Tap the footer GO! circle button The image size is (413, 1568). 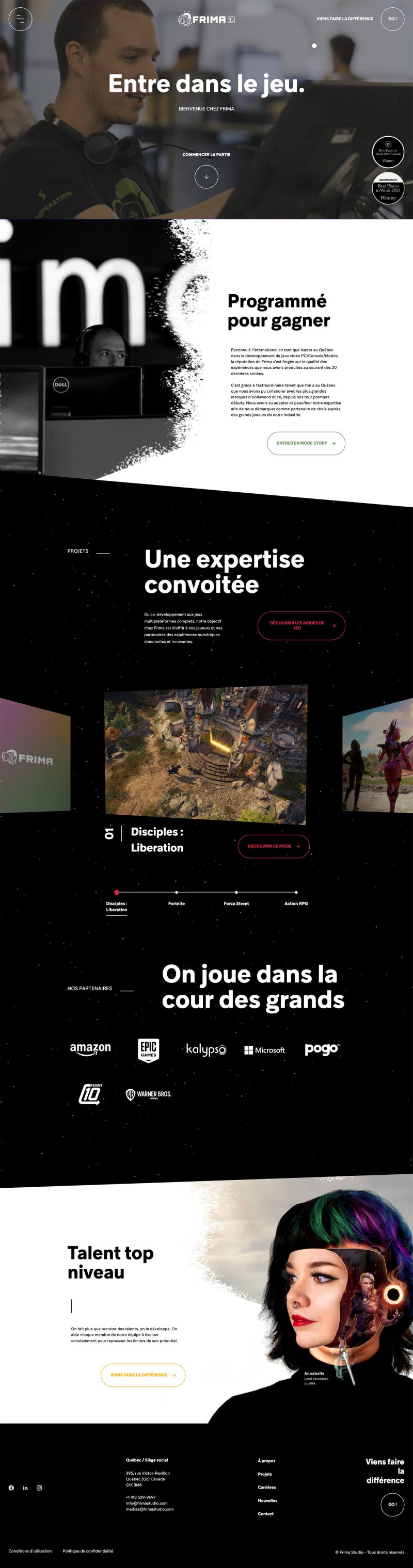(x=392, y=1505)
